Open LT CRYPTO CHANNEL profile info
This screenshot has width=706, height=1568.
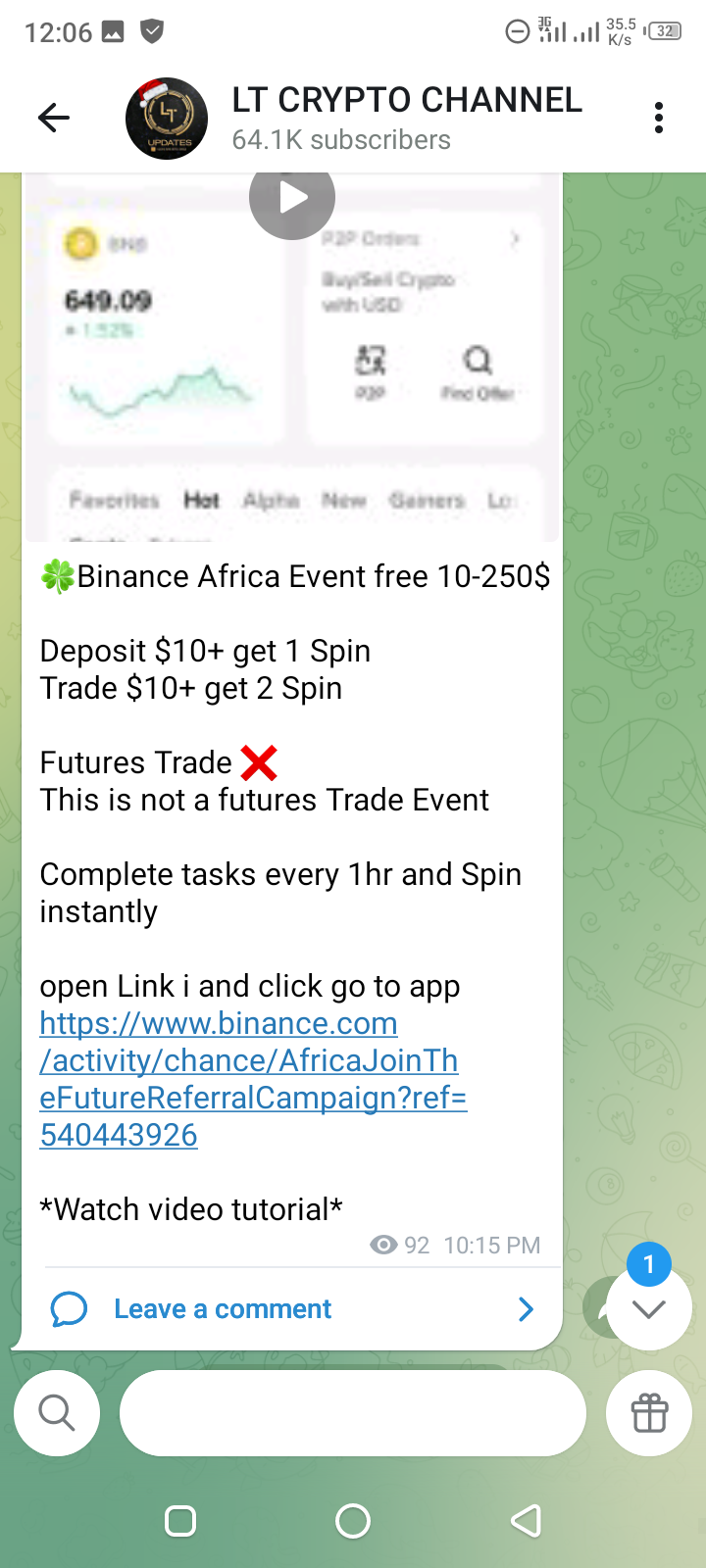coord(406,118)
